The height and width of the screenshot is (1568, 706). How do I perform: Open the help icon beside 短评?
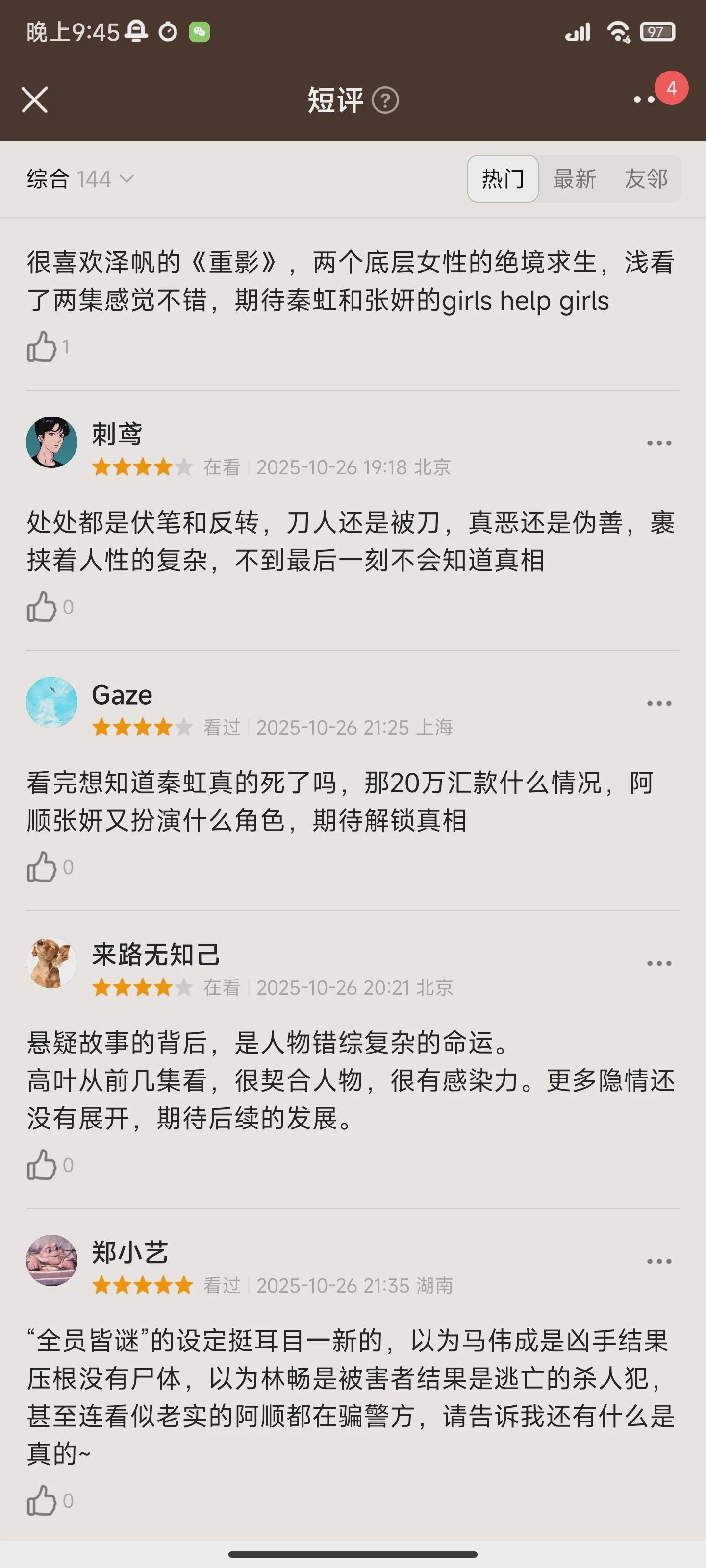(385, 100)
